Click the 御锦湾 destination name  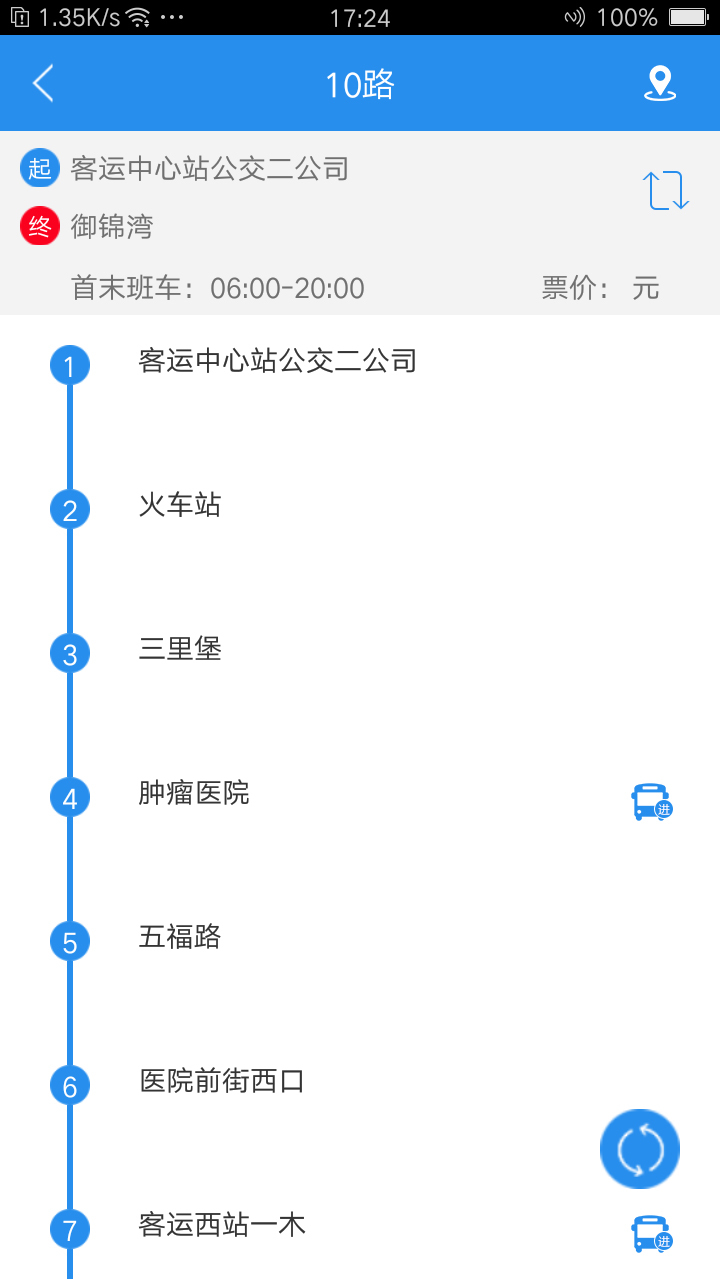point(110,227)
